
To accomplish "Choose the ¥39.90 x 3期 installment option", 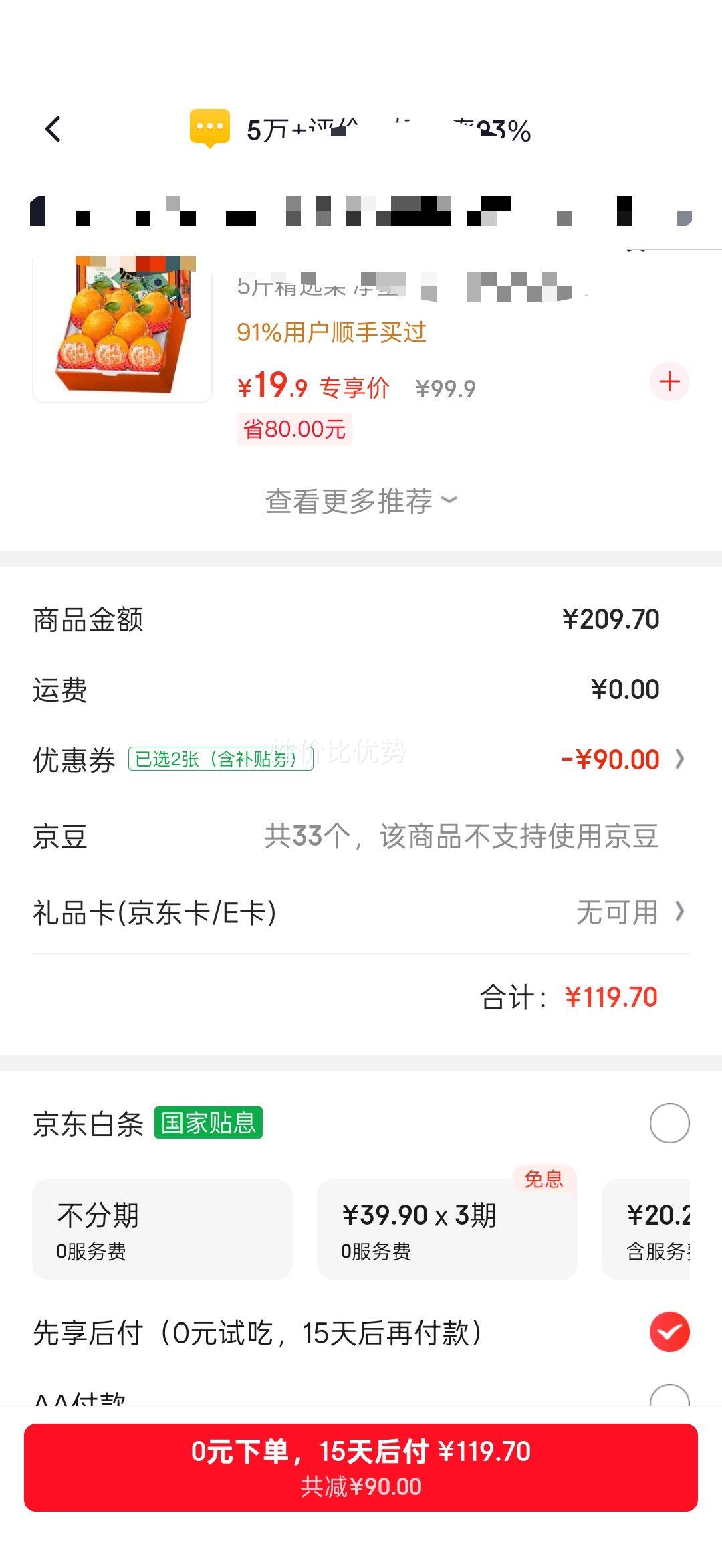I will point(447,1230).
